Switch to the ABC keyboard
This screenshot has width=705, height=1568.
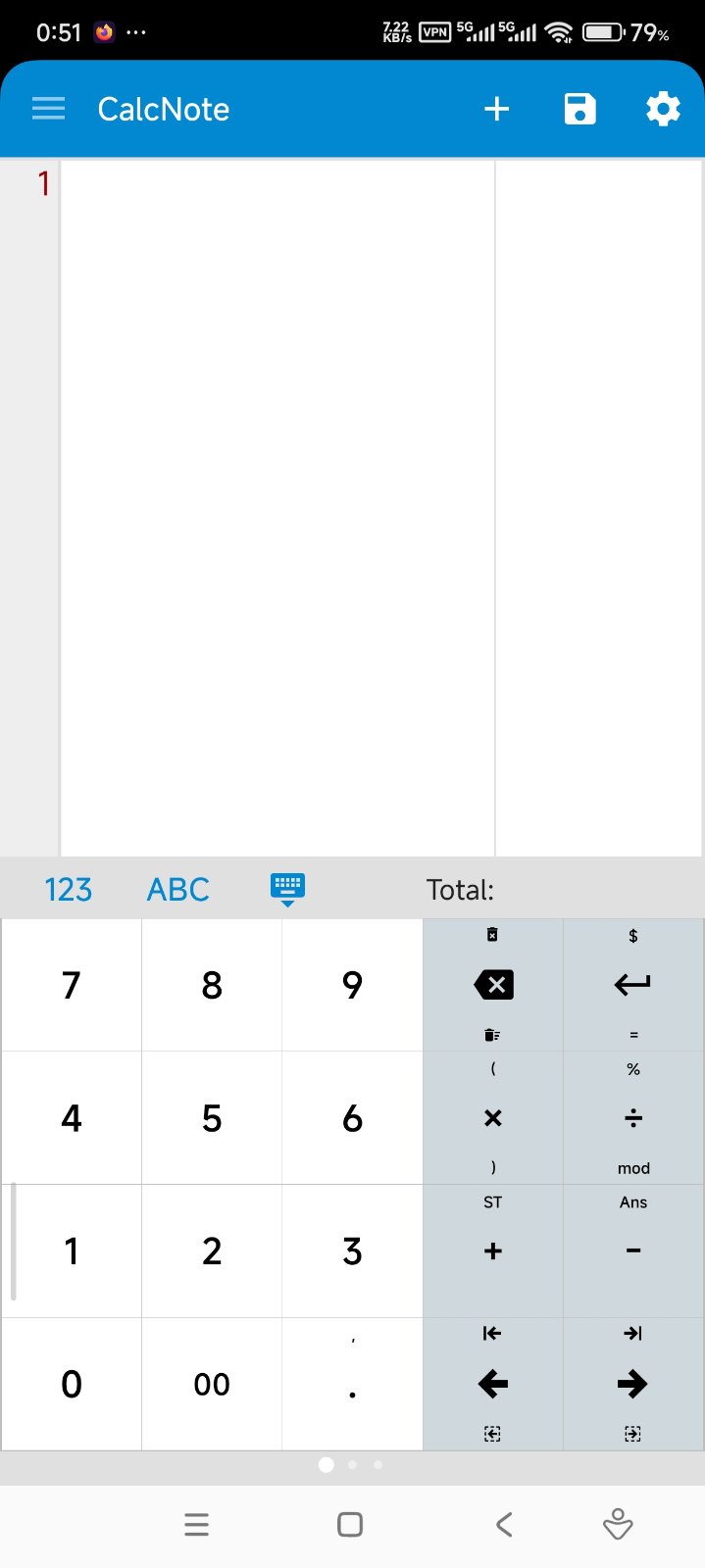click(x=177, y=890)
